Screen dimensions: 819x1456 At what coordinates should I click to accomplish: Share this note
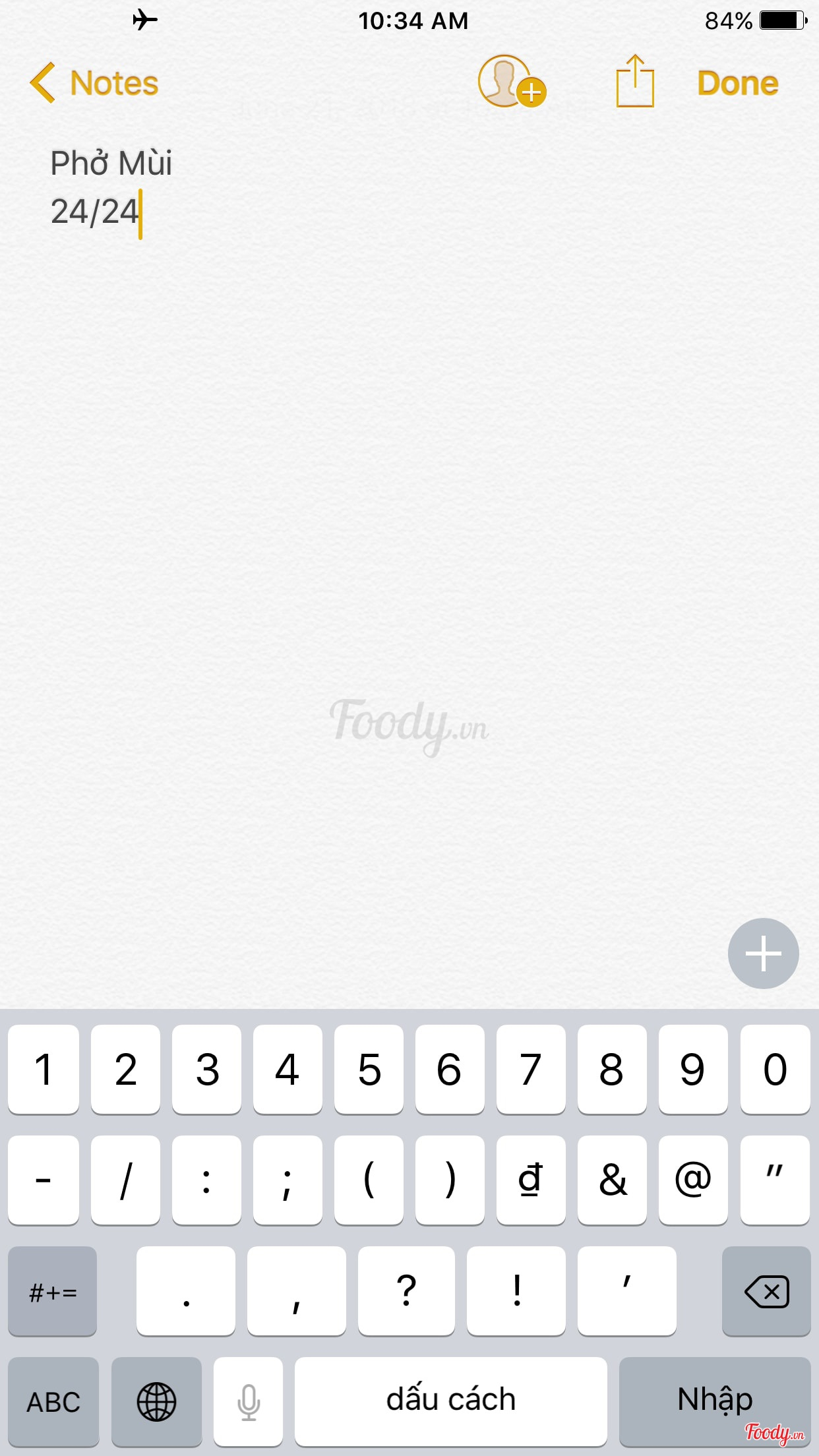(x=635, y=81)
